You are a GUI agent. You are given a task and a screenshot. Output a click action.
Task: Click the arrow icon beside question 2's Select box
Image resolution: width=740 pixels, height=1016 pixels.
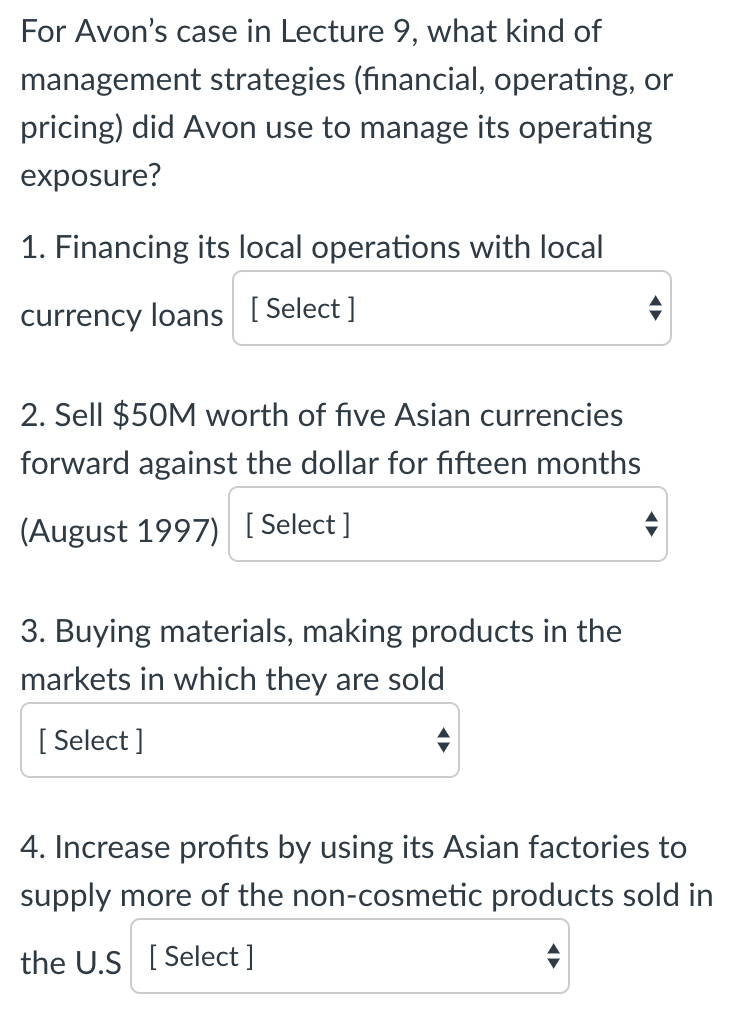650,524
